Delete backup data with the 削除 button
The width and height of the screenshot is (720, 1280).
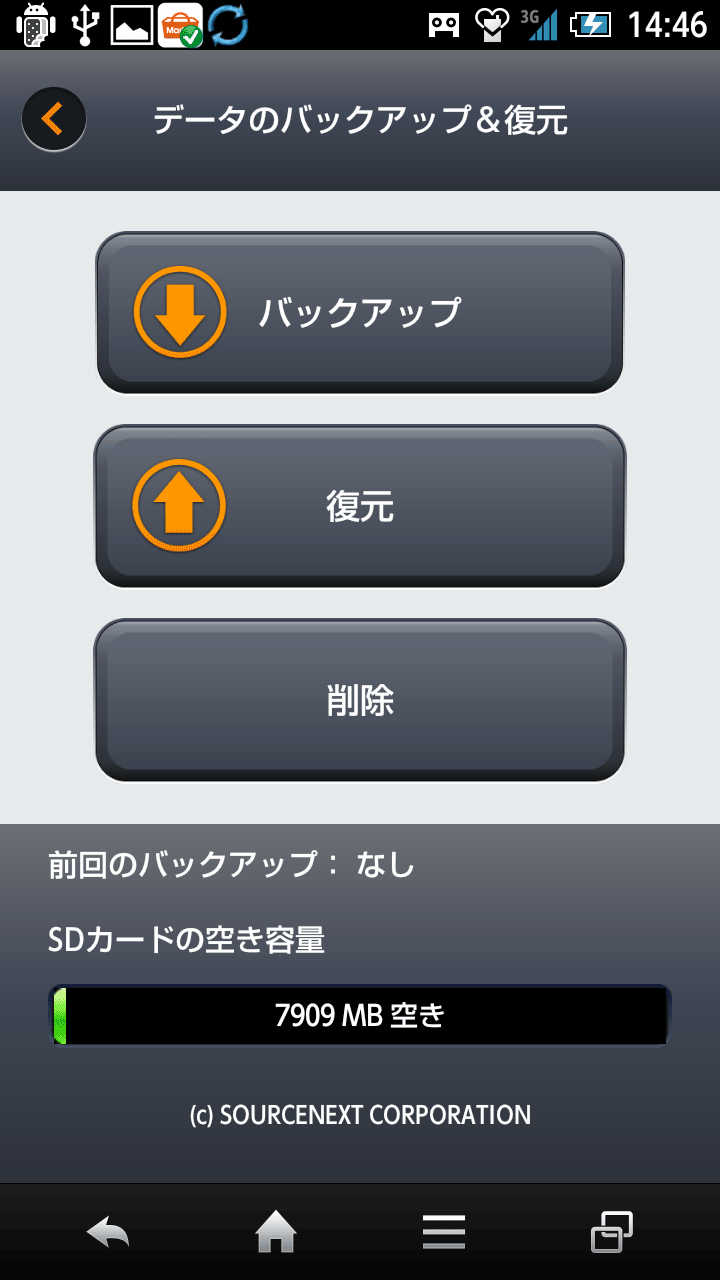tap(360, 700)
